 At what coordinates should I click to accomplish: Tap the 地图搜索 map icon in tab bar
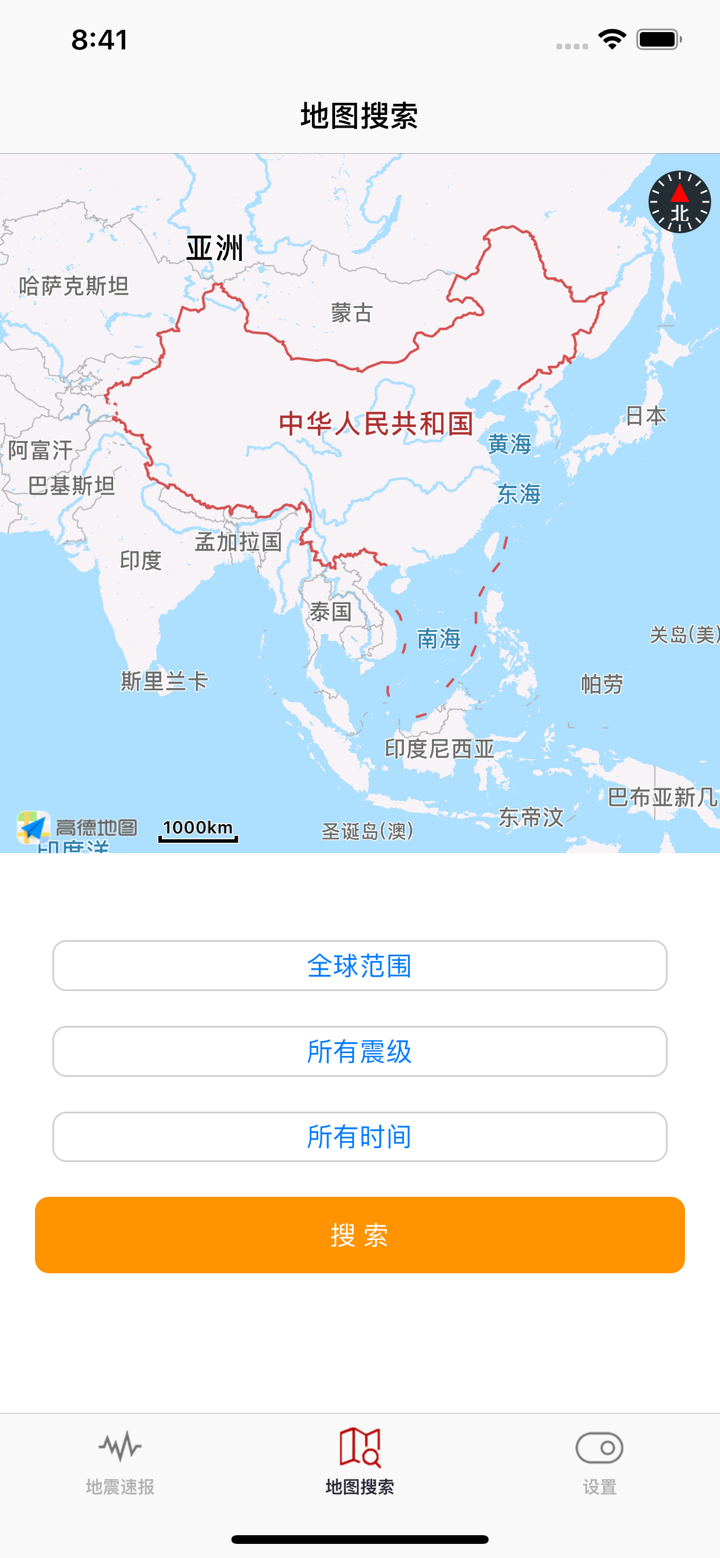tap(360, 1447)
